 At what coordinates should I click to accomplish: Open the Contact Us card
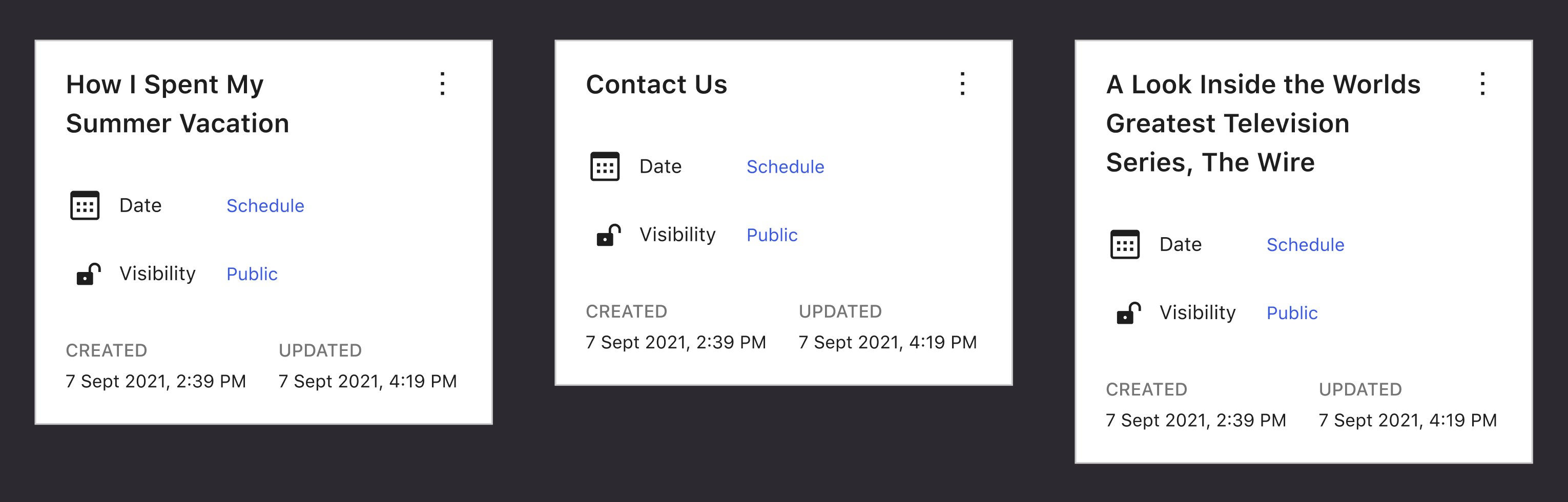[656, 84]
